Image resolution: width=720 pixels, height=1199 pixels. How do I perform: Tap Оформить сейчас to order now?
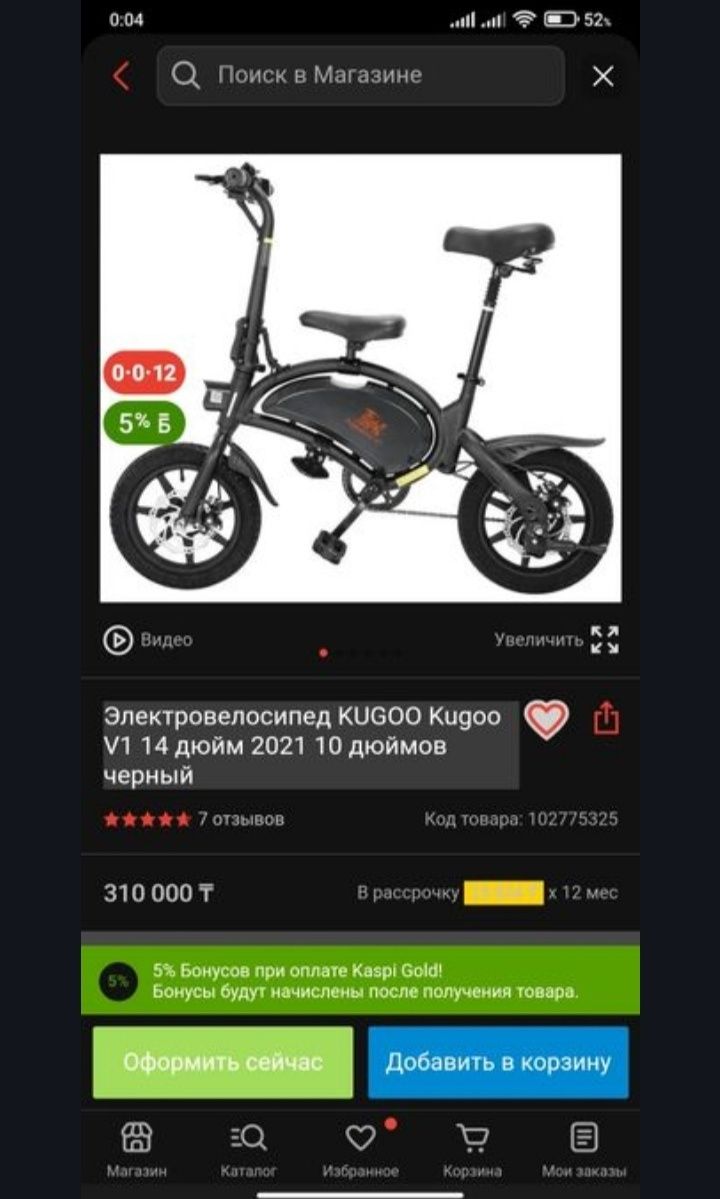[x=223, y=1062]
